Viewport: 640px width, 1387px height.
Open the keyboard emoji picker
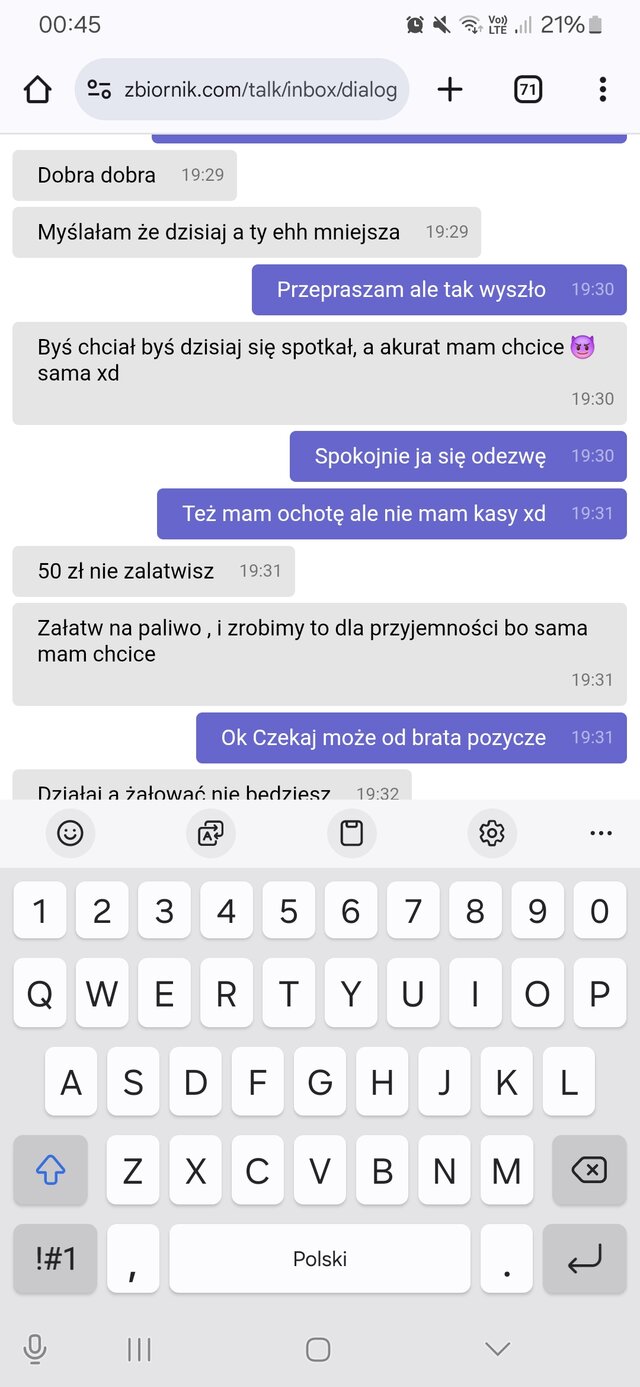(70, 833)
